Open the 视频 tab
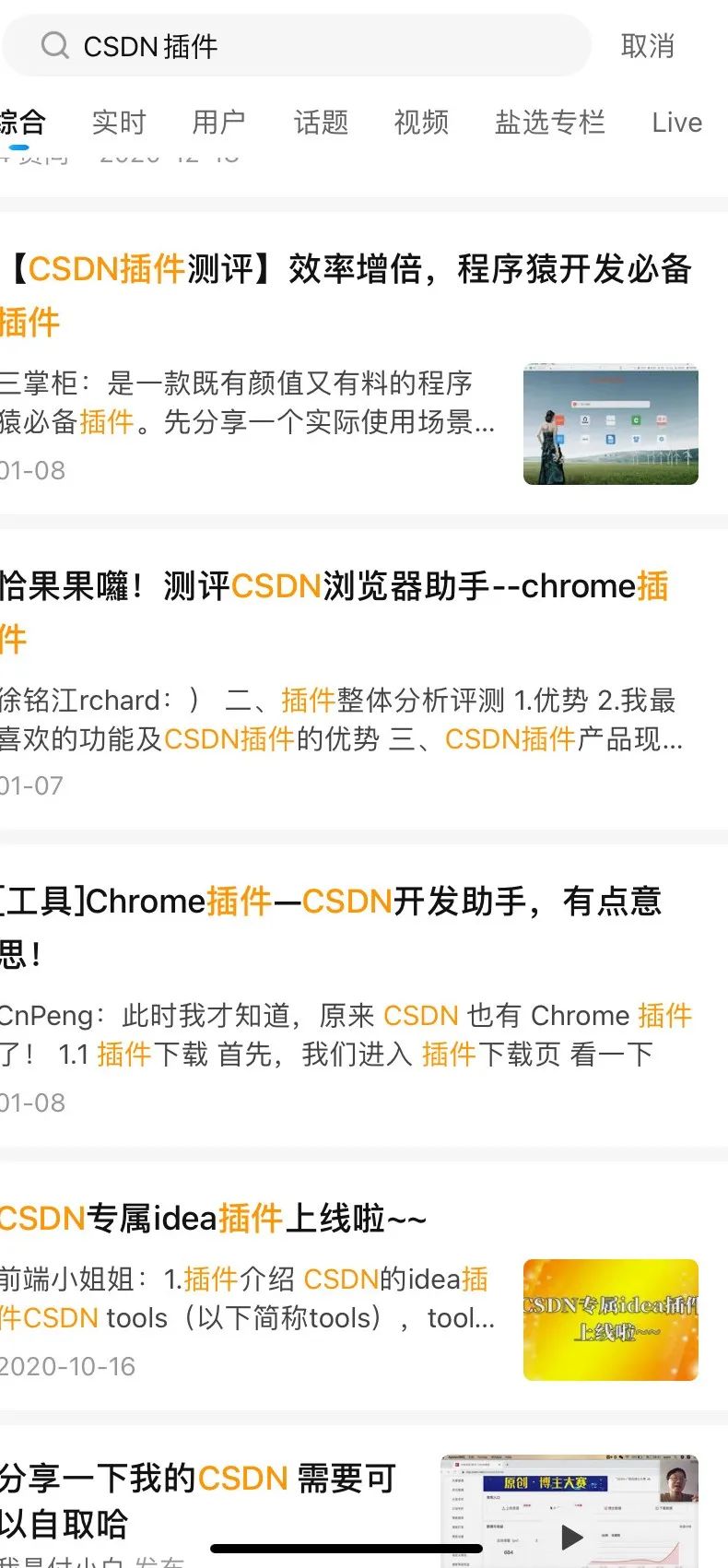 (x=421, y=121)
